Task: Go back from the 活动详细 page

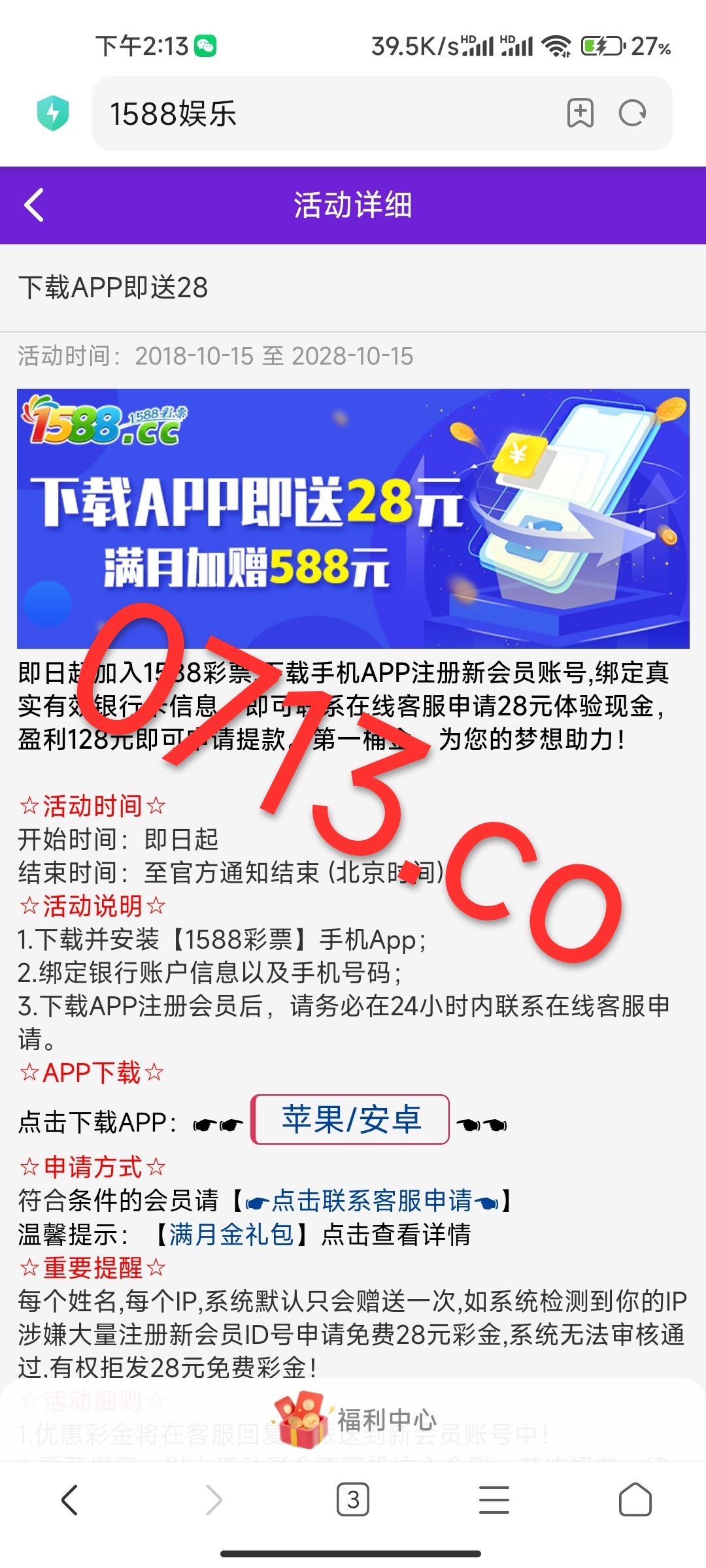Action: click(34, 205)
